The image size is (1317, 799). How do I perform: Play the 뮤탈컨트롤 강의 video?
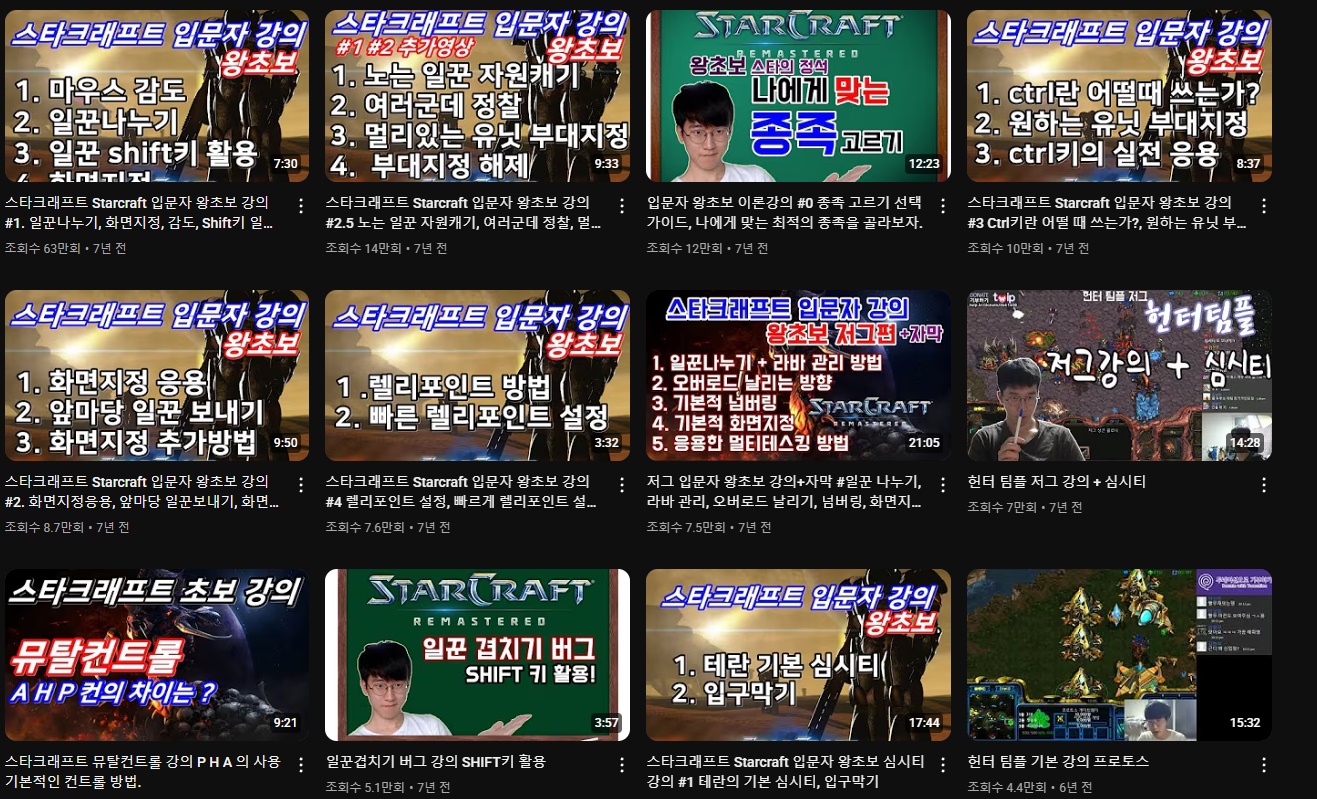tap(157, 655)
